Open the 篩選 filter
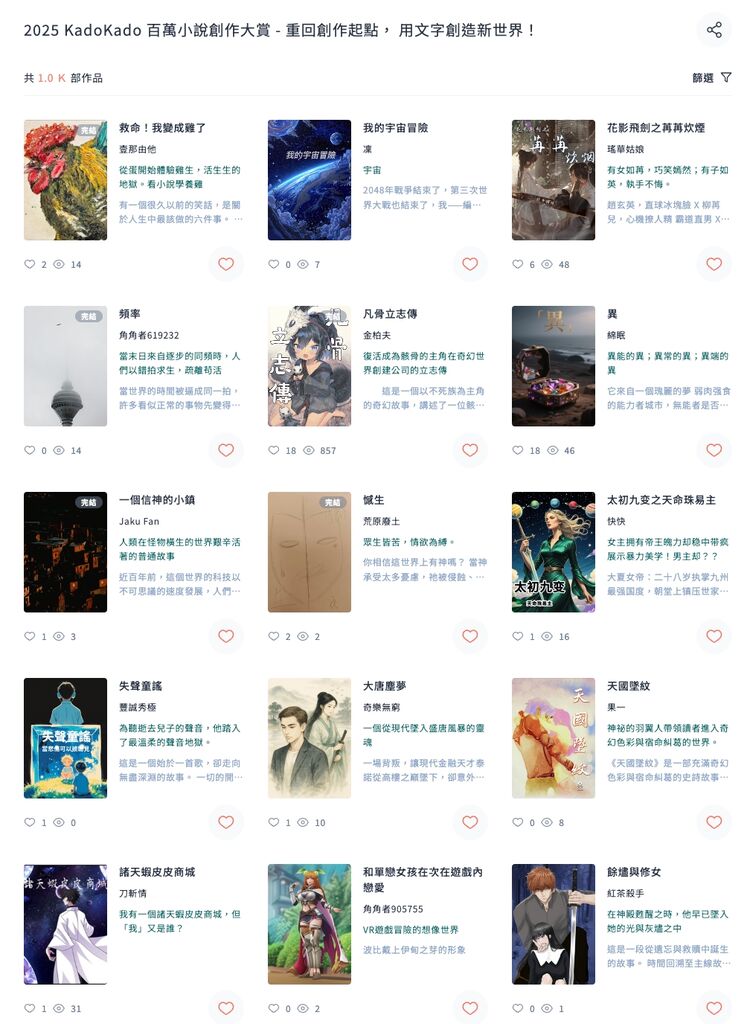 pyautogui.click(x=712, y=78)
